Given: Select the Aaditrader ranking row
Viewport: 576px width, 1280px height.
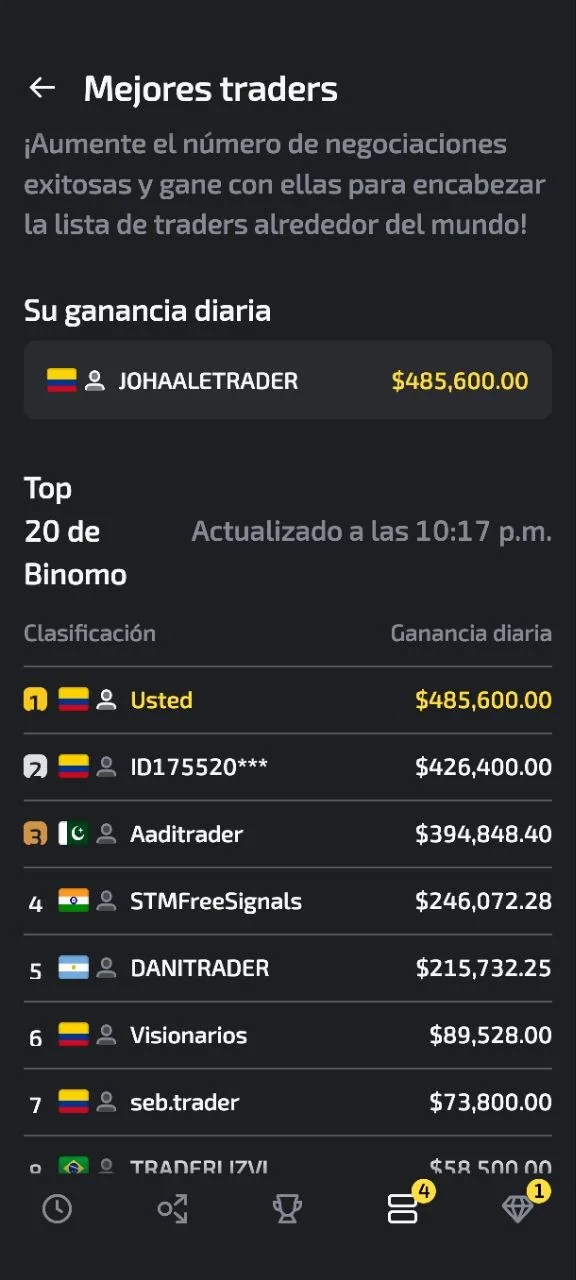Looking at the screenshot, I should (x=288, y=834).
